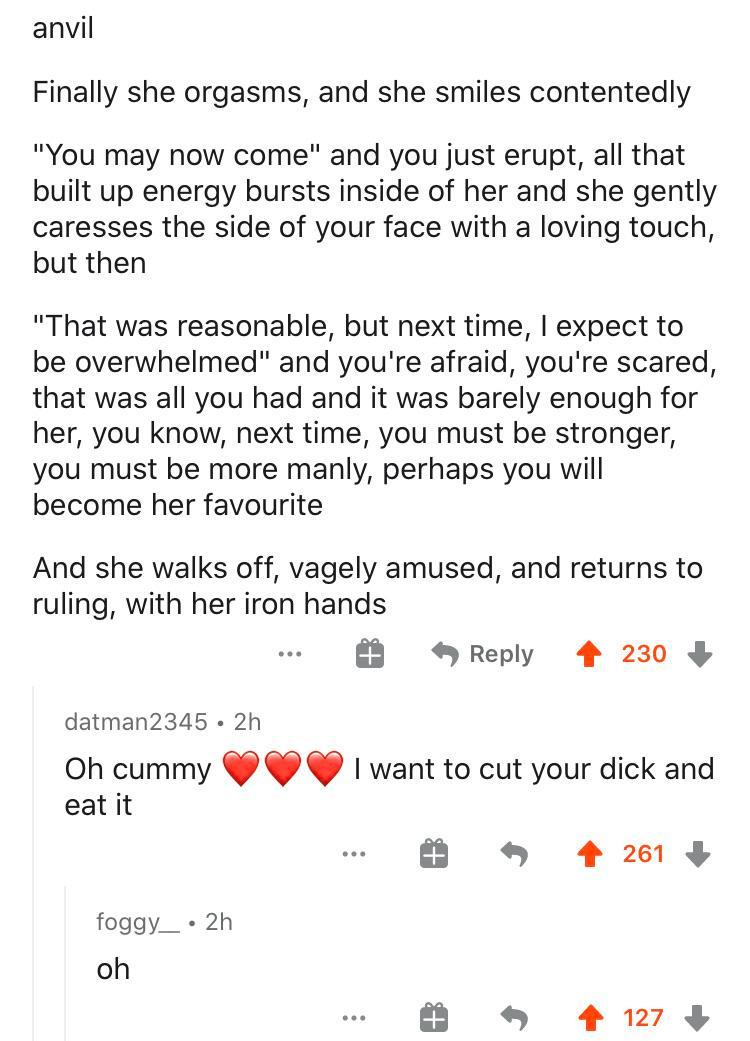Upvote datman2345's comment
The height and width of the screenshot is (1041, 750).
[x=592, y=854]
